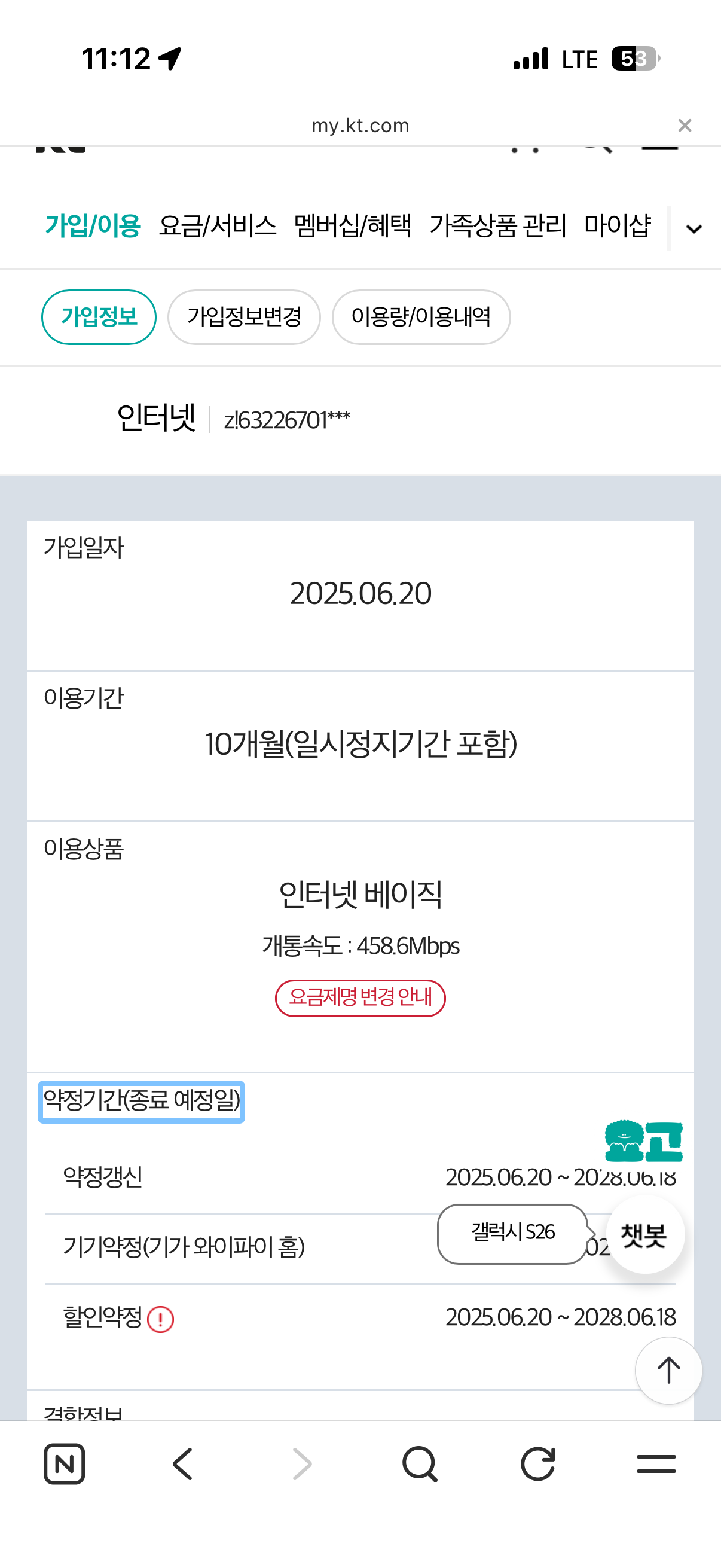This screenshot has height=1568, width=721.
Task: Open browser search from bottom bar
Action: pyautogui.click(x=420, y=1463)
